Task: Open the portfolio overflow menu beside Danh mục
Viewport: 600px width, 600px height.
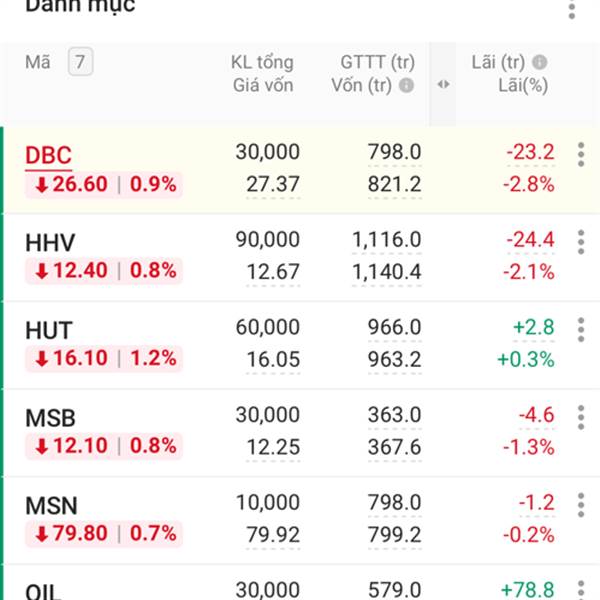Action: click(572, 9)
